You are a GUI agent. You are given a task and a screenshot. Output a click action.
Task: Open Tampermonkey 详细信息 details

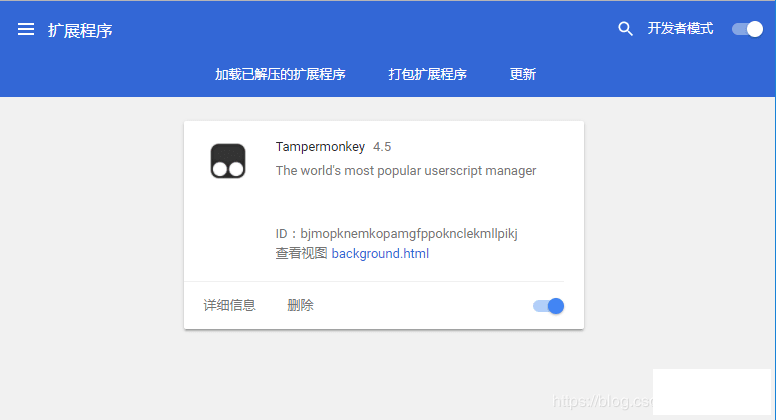pyautogui.click(x=230, y=305)
